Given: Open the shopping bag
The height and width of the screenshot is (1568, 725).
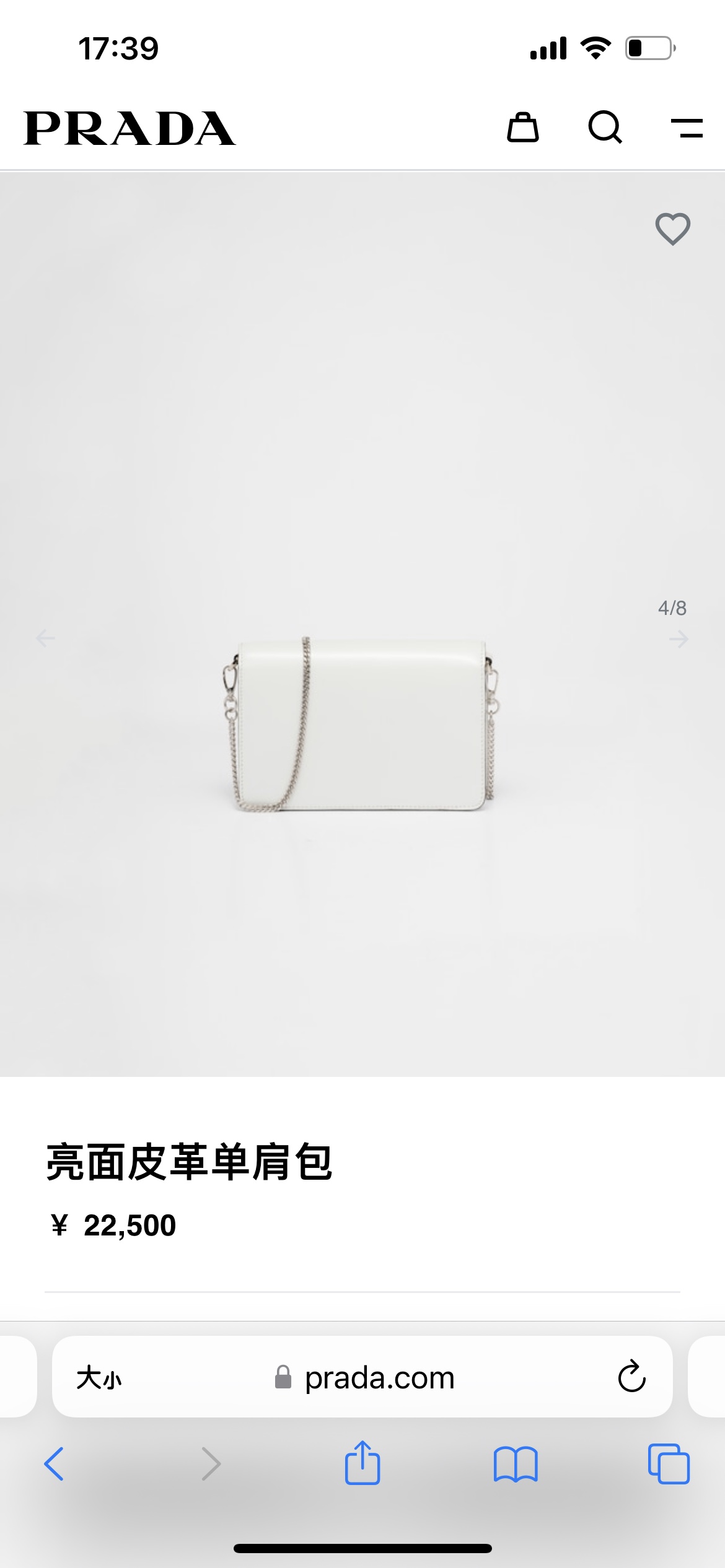Looking at the screenshot, I should tap(523, 128).
